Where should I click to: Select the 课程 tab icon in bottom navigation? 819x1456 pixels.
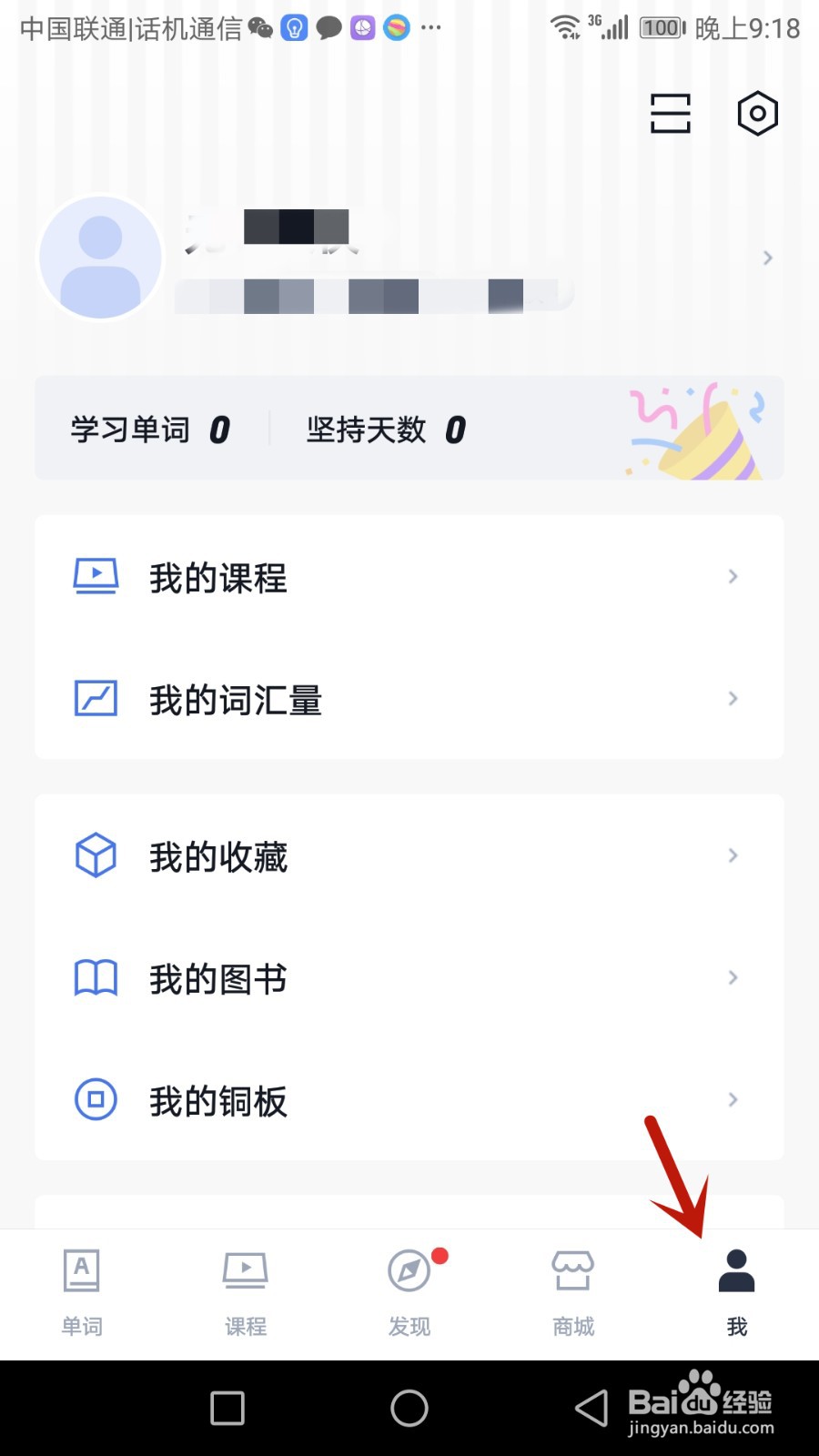245,1270
